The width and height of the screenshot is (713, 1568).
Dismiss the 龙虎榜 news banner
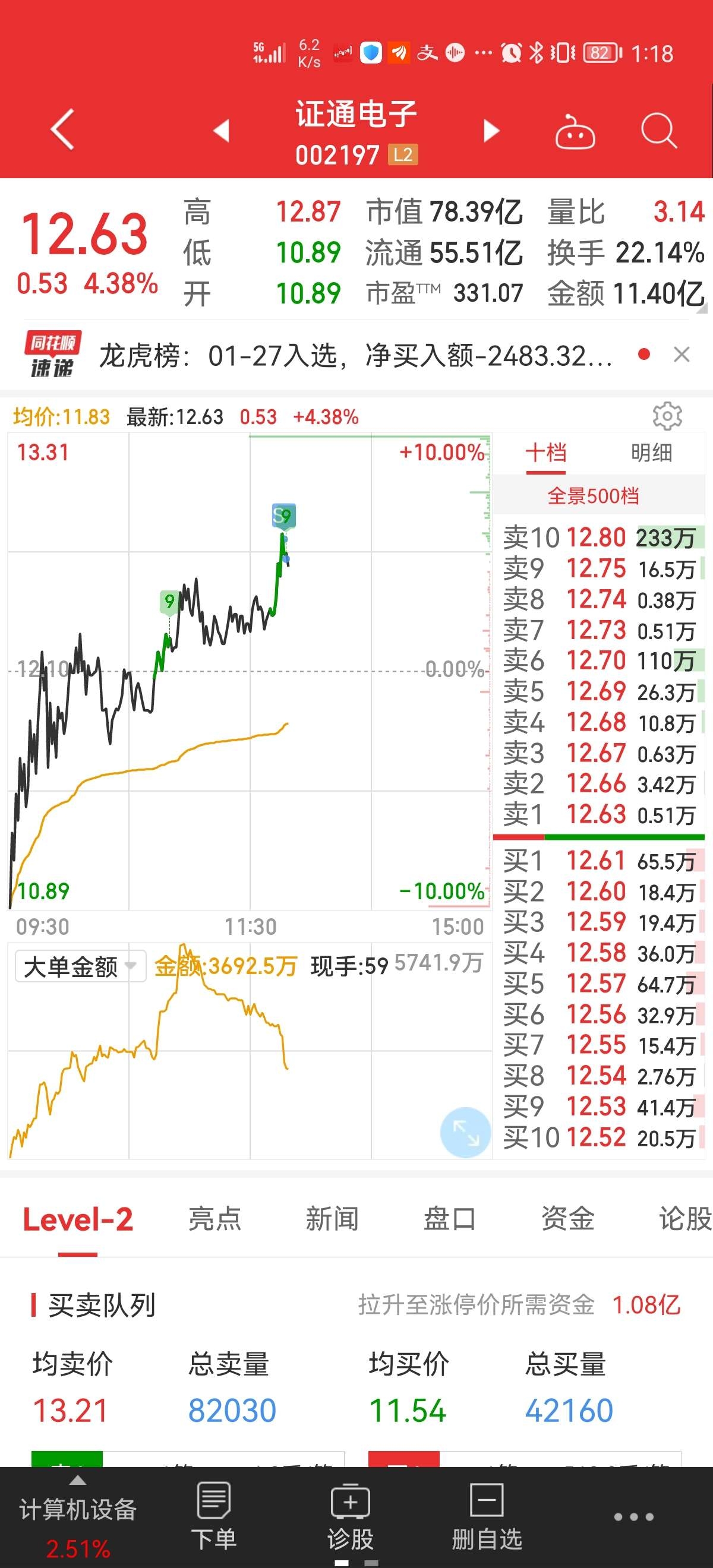pyautogui.click(x=682, y=354)
